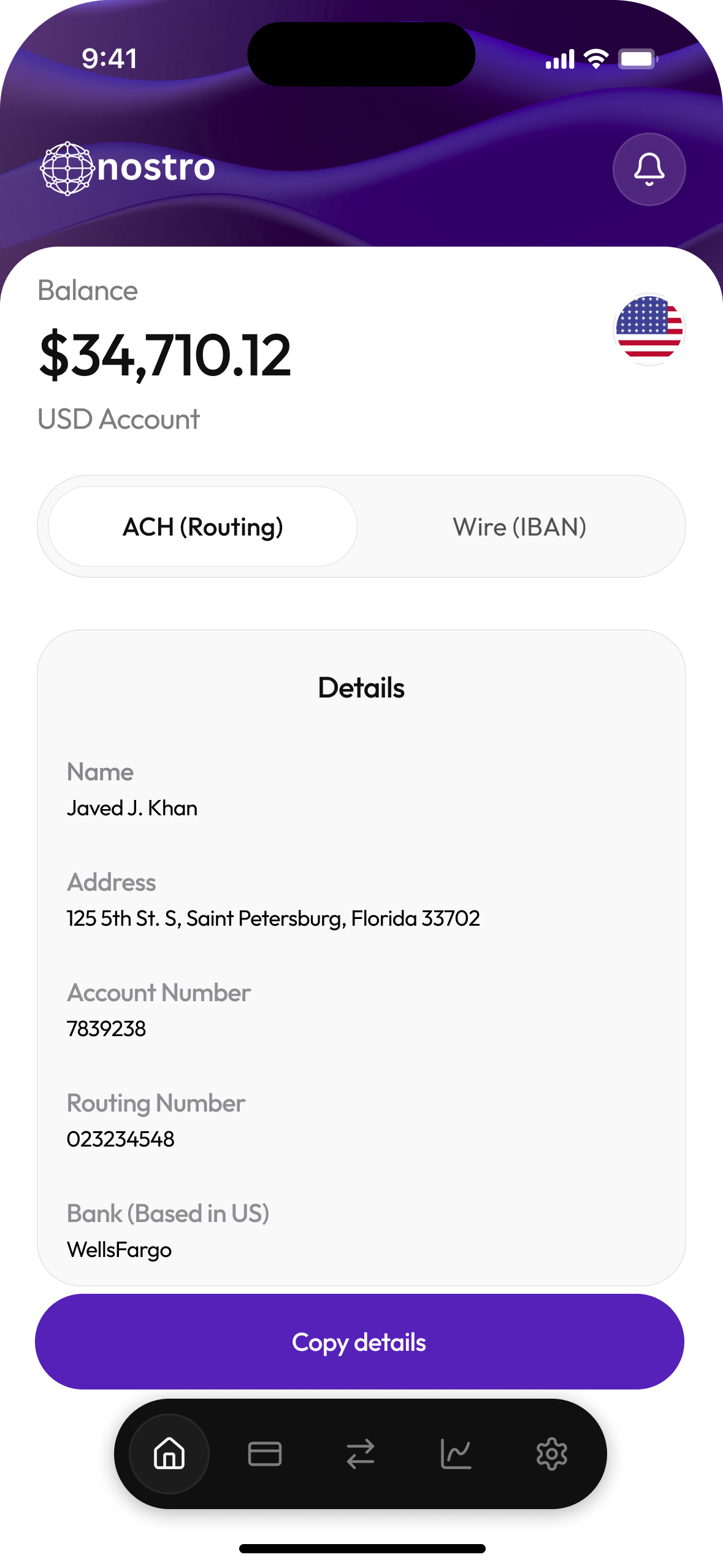Open the Analytics chart icon
Screen dimensions: 723x1568
(457, 1453)
